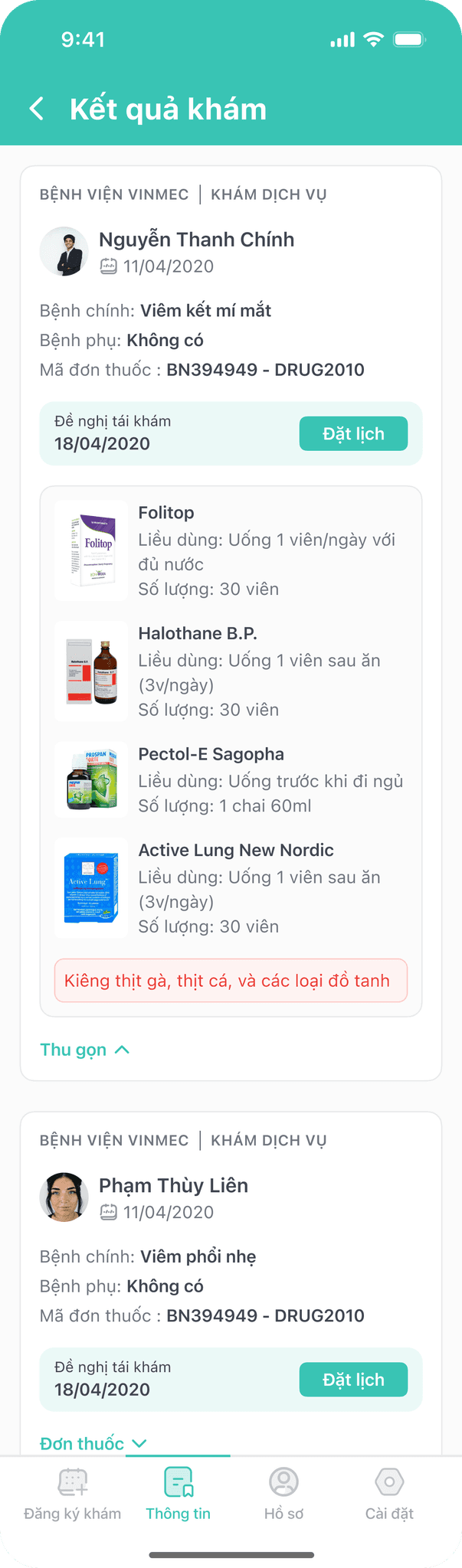462x1568 pixels.
Task: Expand Đơn thuốc for Phạm Thùy Liên
Action: point(93,1443)
